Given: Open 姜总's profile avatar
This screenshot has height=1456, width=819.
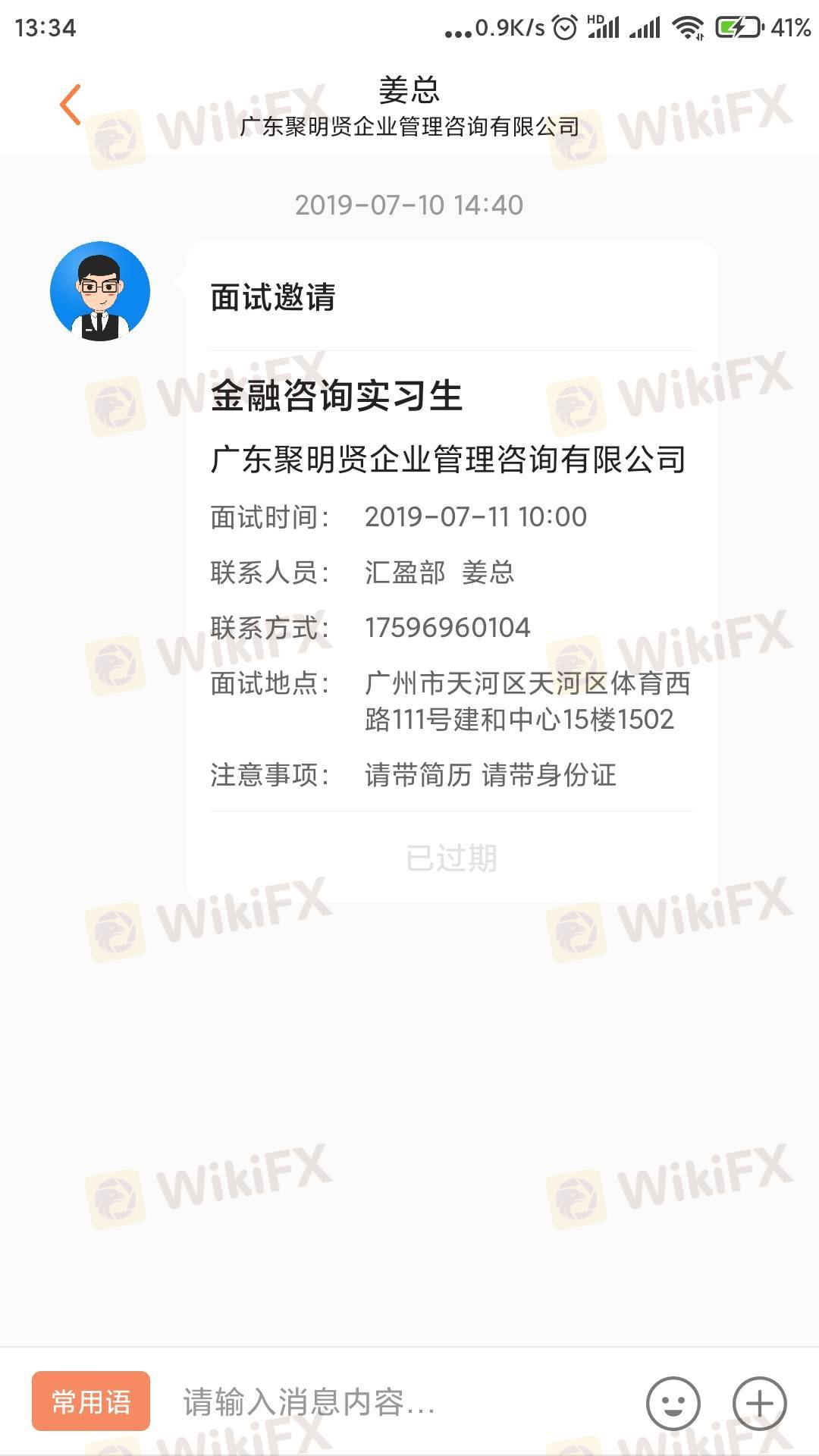Looking at the screenshot, I should (100, 291).
